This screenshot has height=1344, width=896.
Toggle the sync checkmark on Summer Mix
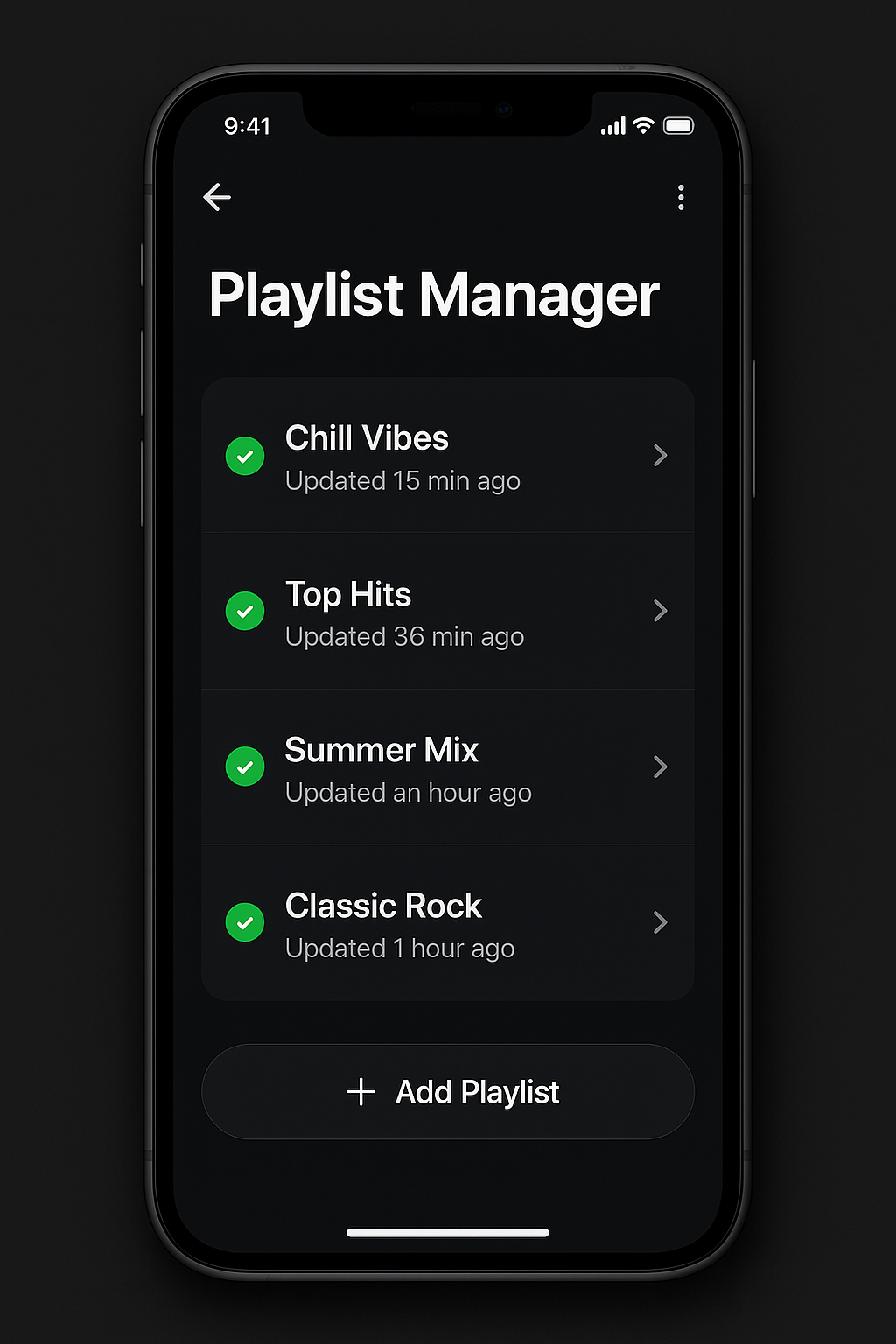[x=245, y=766]
